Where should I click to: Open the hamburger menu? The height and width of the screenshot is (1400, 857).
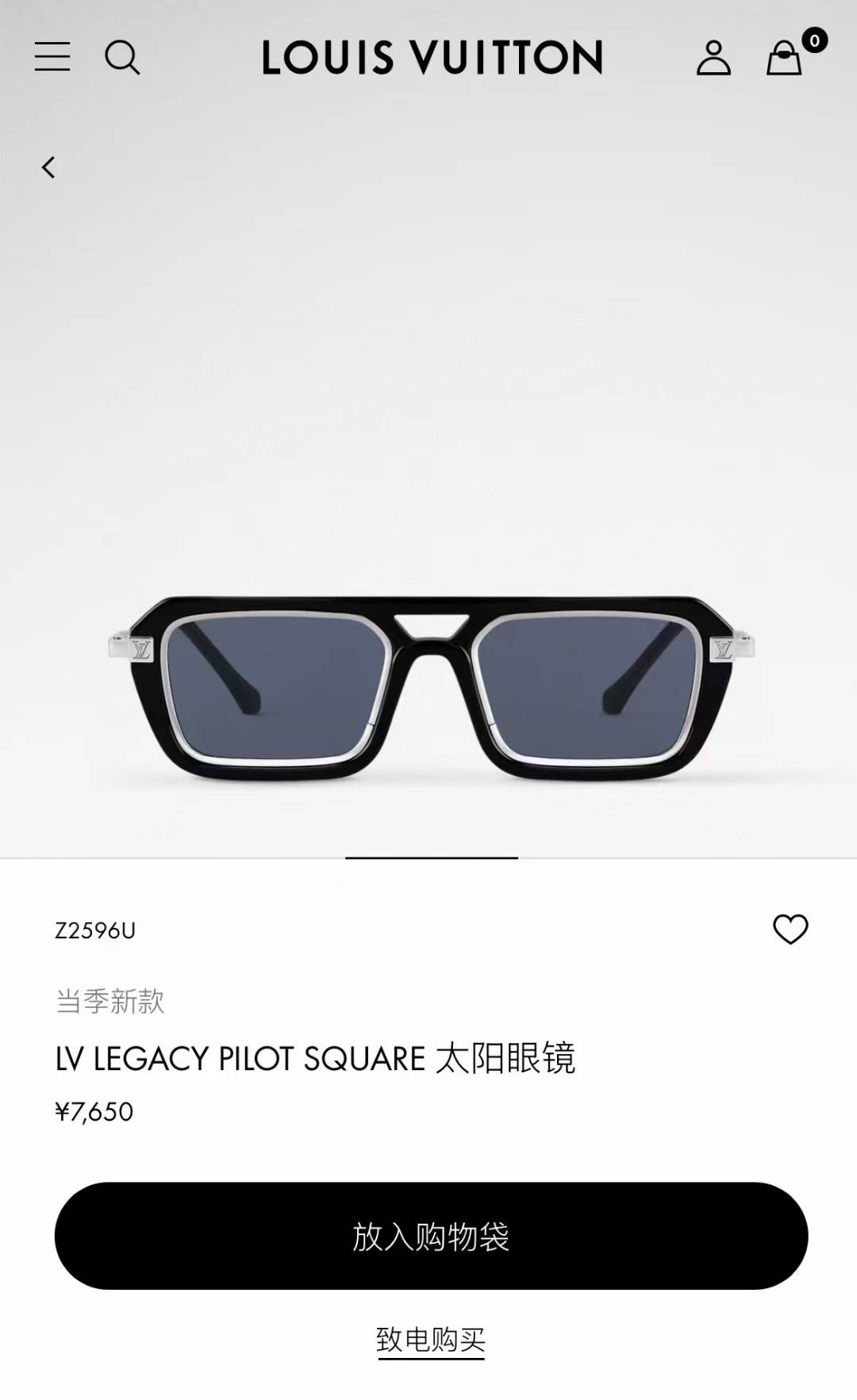[x=52, y=57]
